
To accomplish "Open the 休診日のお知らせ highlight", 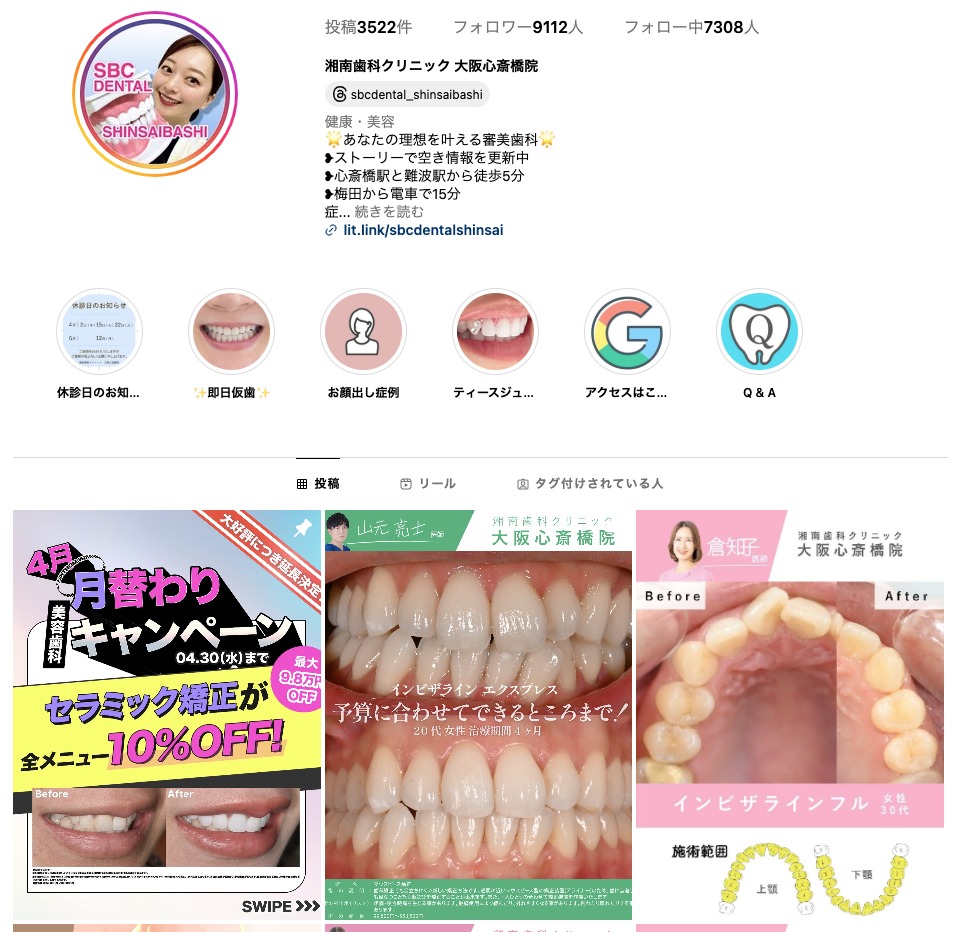I will point(99,333).
